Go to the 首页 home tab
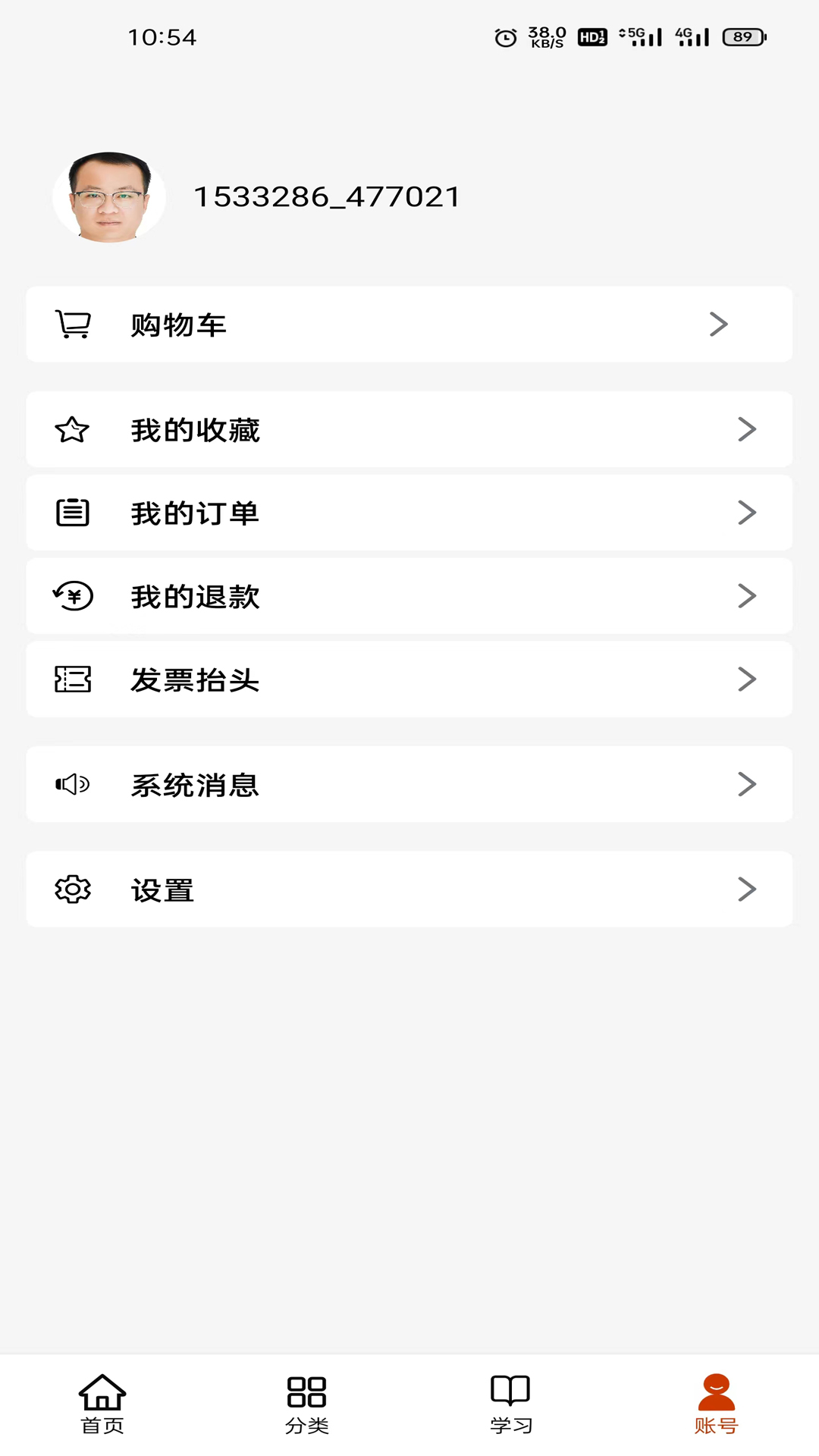Screen dimensions: 819x1456 click(x=102, y=1404)
